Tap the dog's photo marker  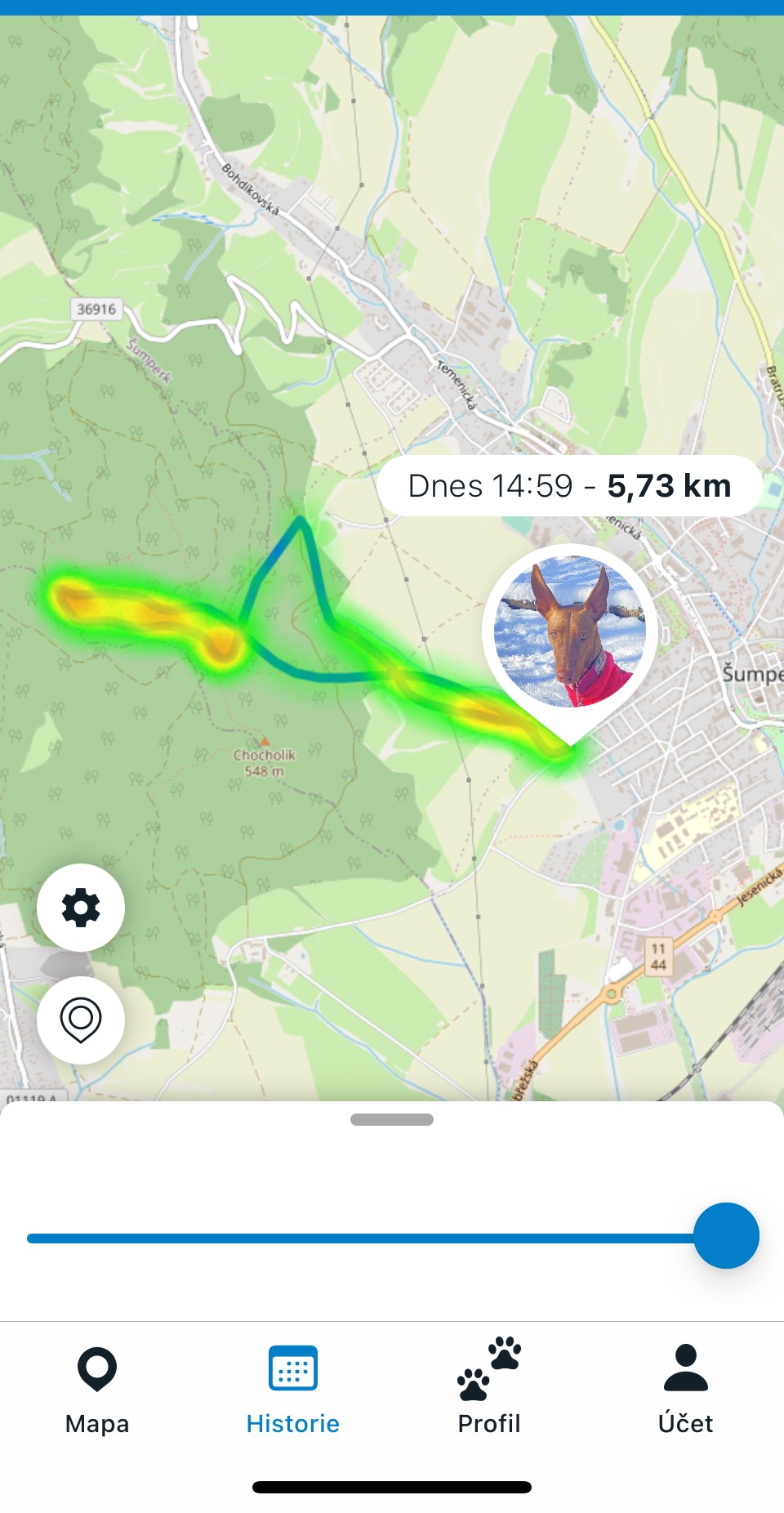point(570,631)
